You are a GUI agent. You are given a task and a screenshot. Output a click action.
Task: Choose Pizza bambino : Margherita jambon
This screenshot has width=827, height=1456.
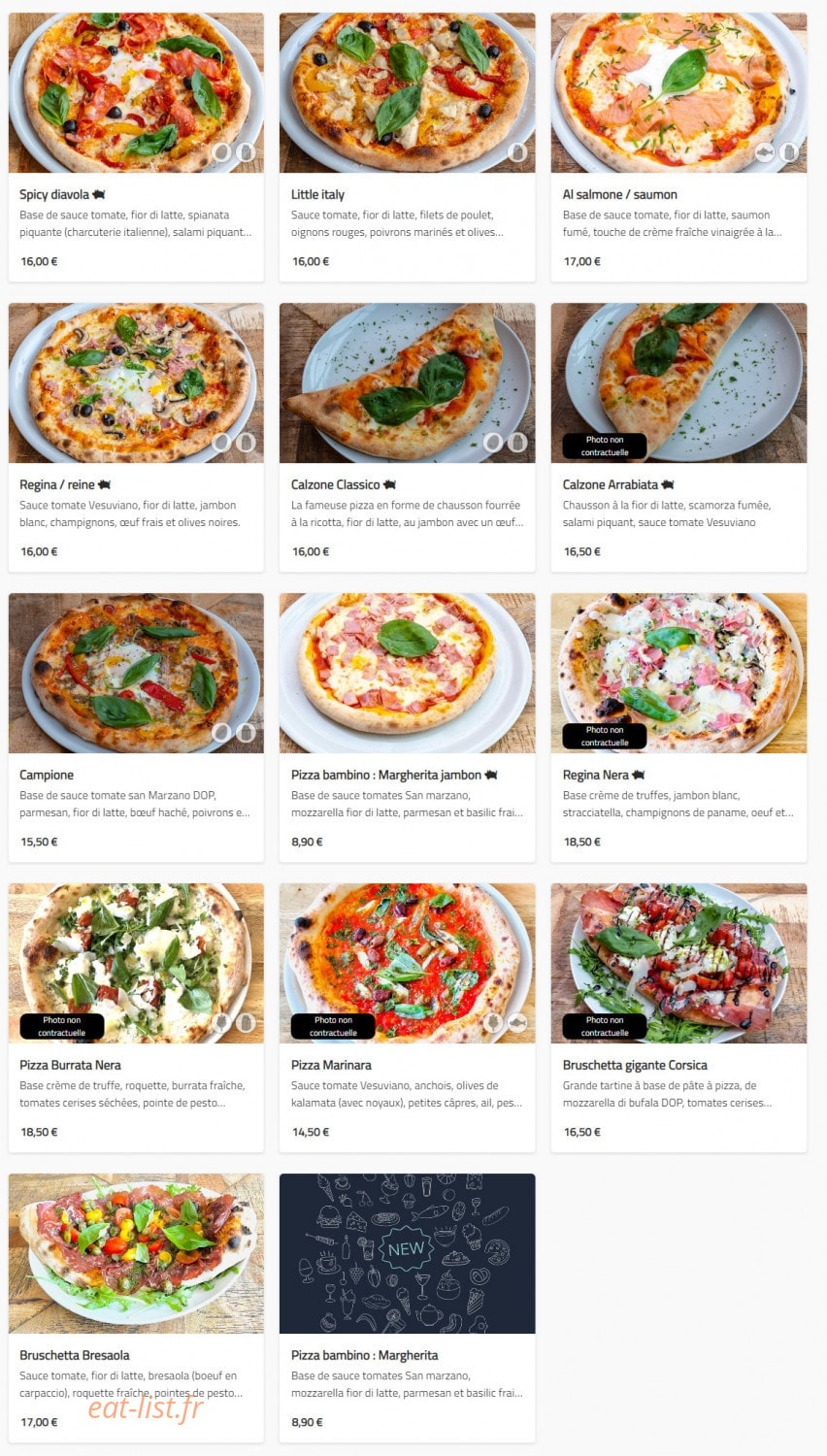(x=407, y=727)
